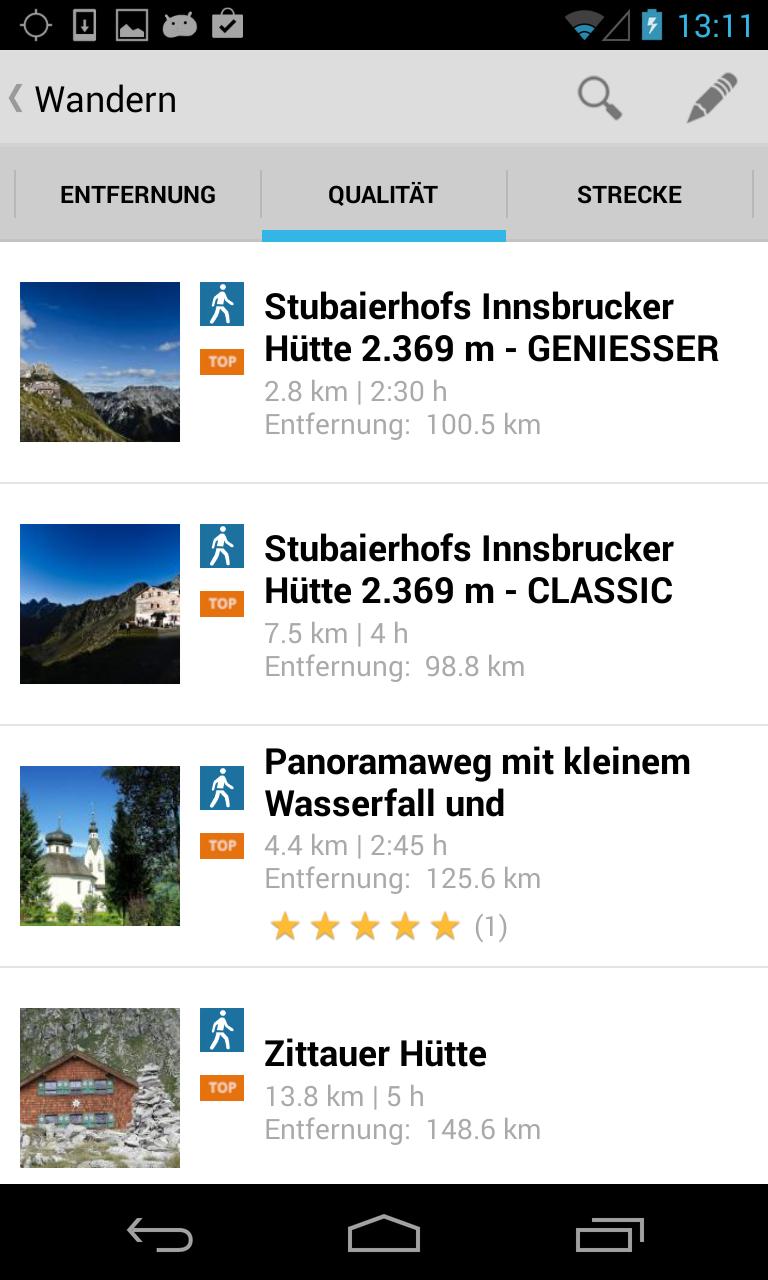This screenshot has width=768, height=1280.
Task: Tap the five-star rating on the Panoramaweg tour
Action: tap(363, 926)
